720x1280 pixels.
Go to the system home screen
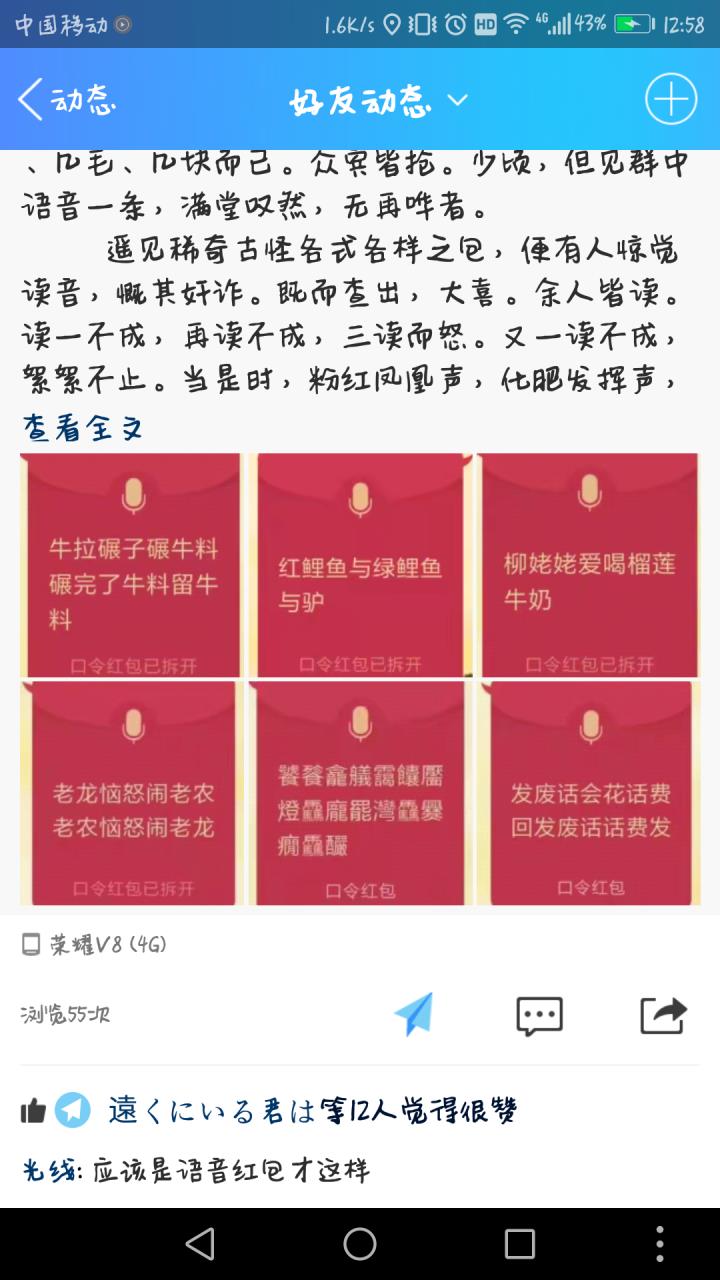click(360, 1244)
